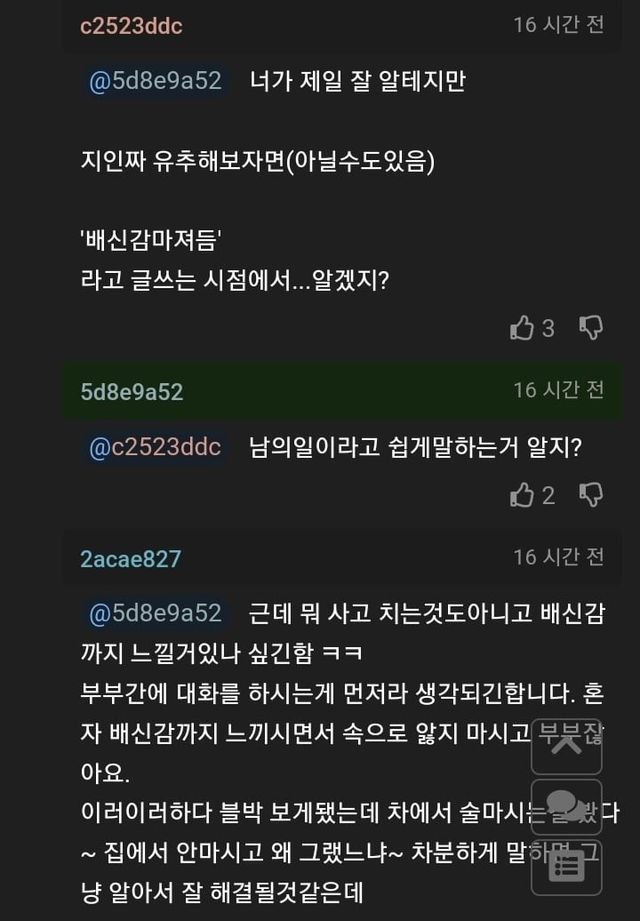Screen dimensions: 640x921
Task: Like the comment by c2523ddc
Action: point(523,327)
